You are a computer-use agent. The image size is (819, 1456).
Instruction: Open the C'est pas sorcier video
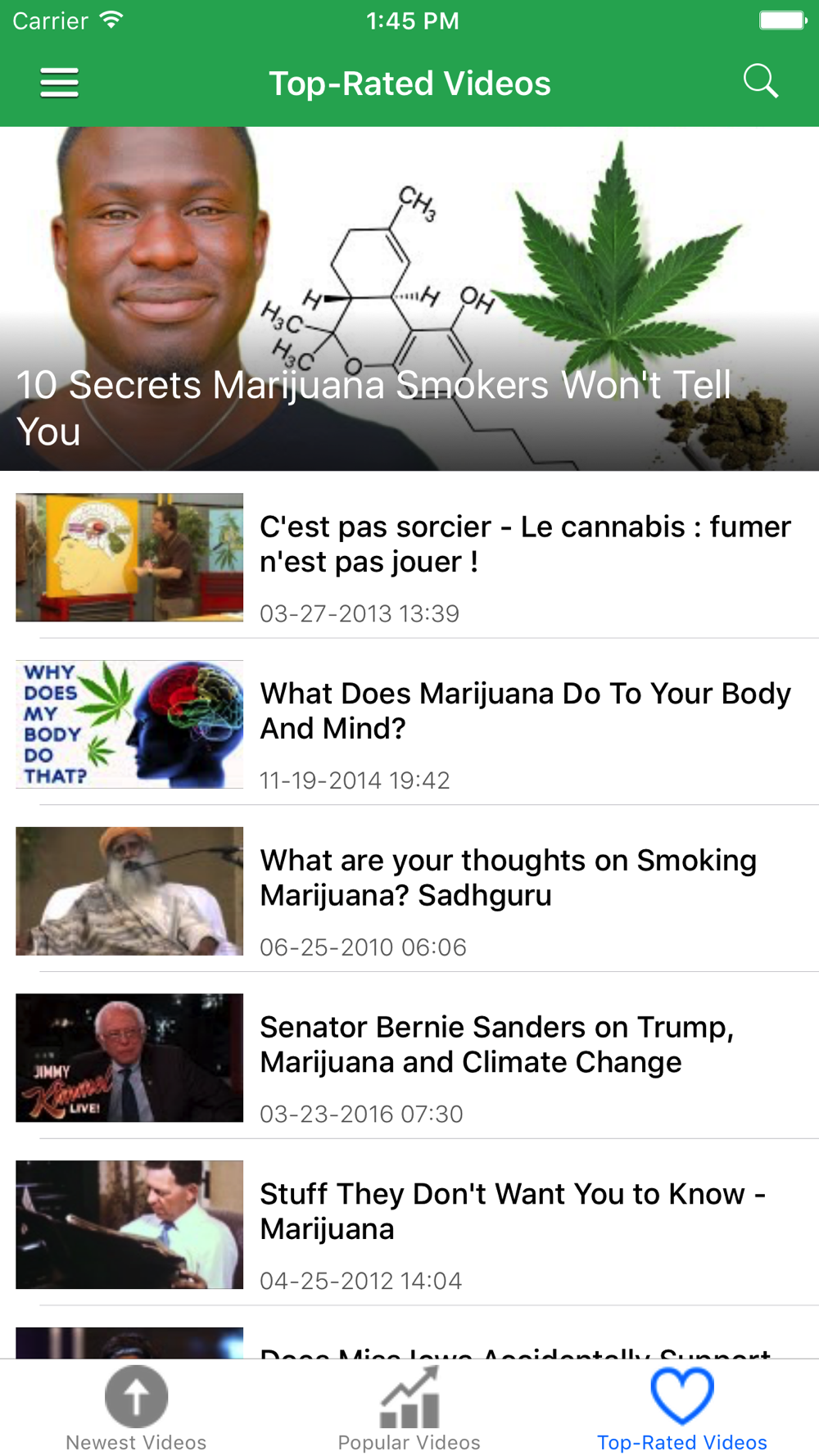point(409,557)
